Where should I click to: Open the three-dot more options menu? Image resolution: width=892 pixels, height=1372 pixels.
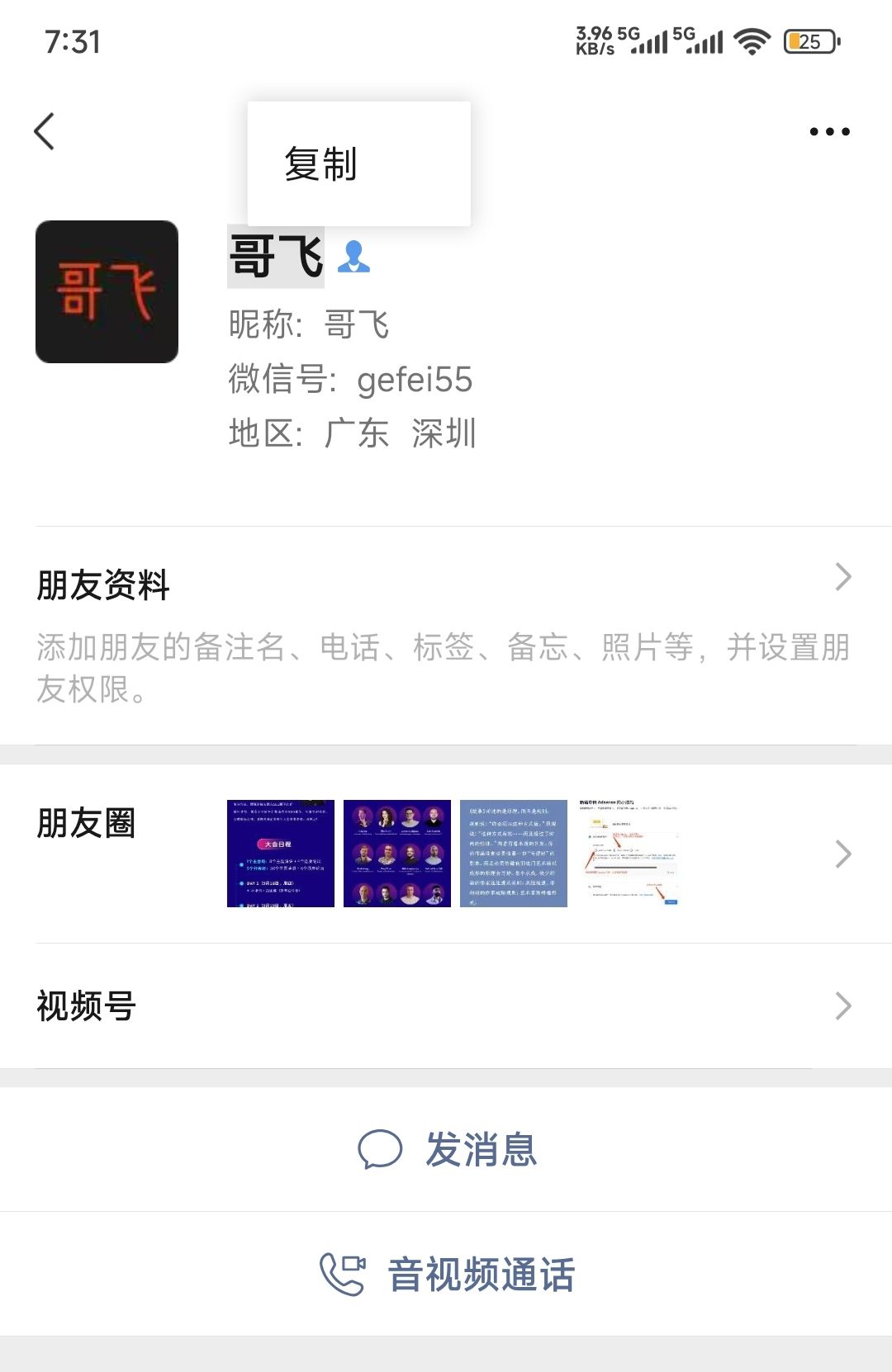pos(829,131)
